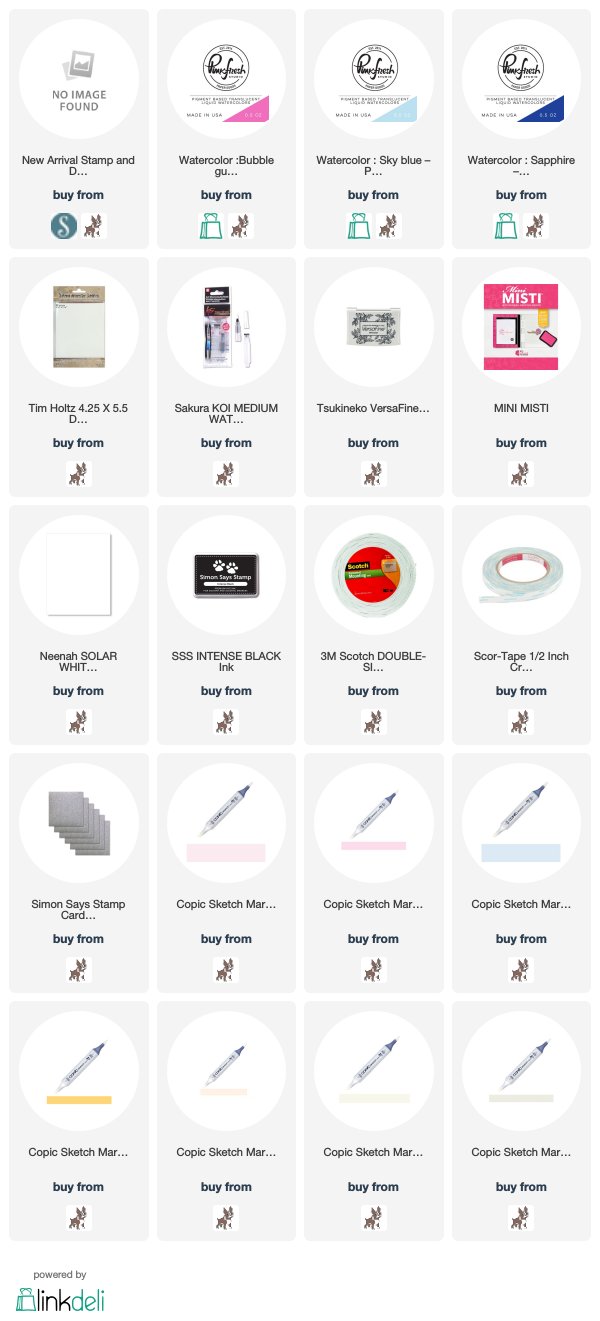The image size is (600, 1321).
Task: Tap the dog store icon under MINI MISTI
Action: (x=520, y=473)
